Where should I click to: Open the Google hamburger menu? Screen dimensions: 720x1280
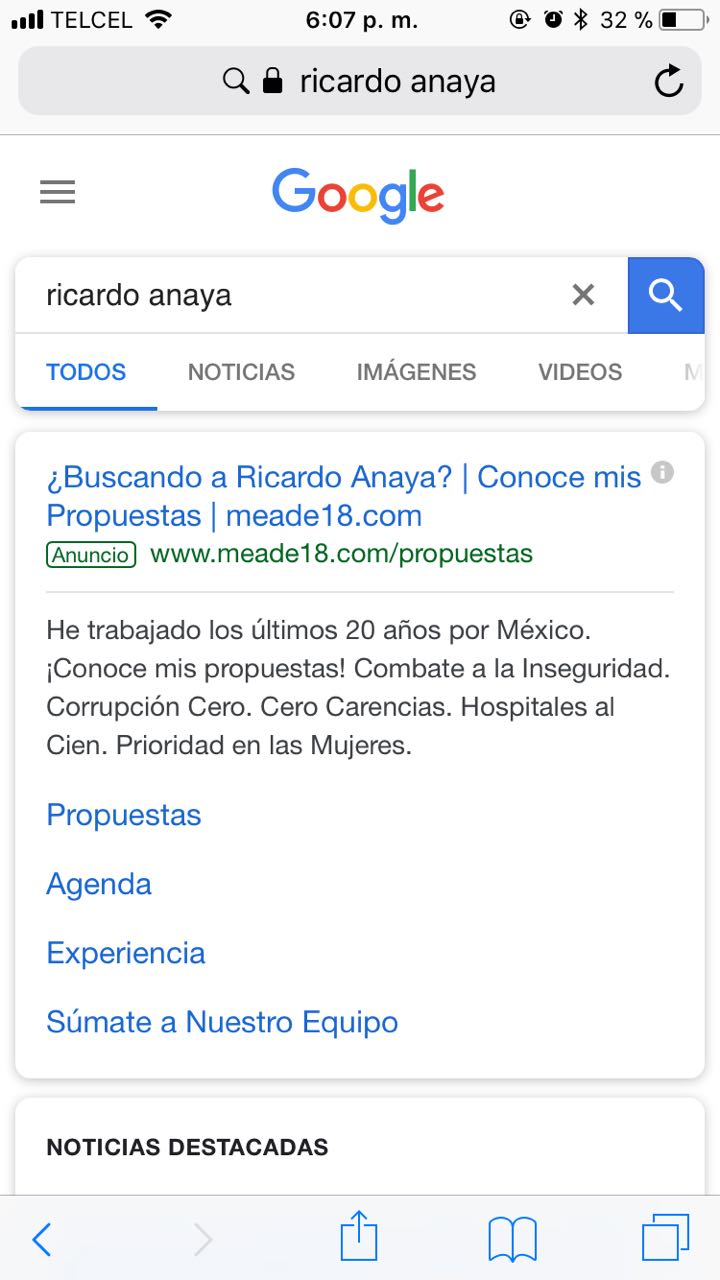click(x=58, y=192)
